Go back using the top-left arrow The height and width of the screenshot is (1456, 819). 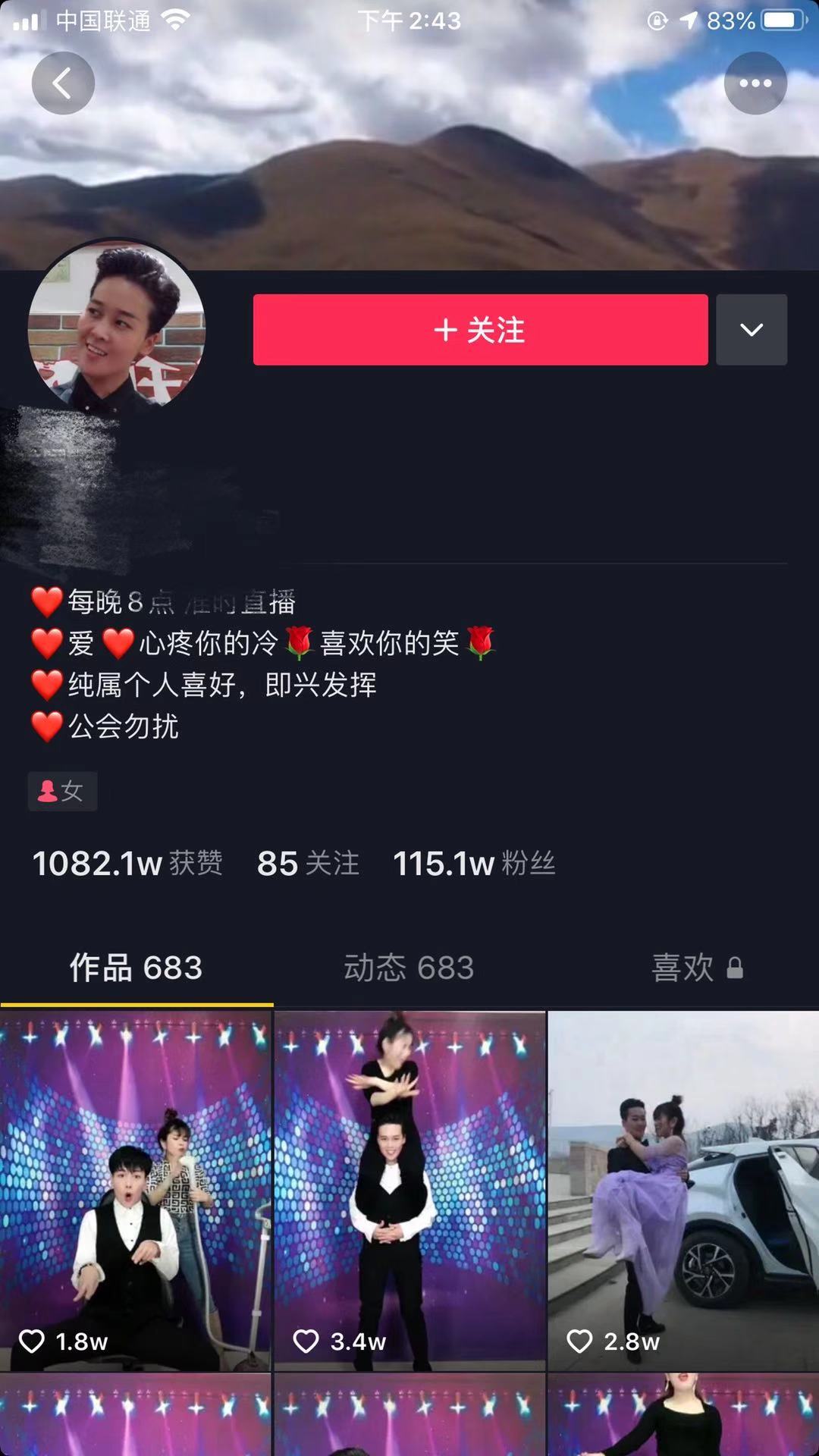click(63, 83)
